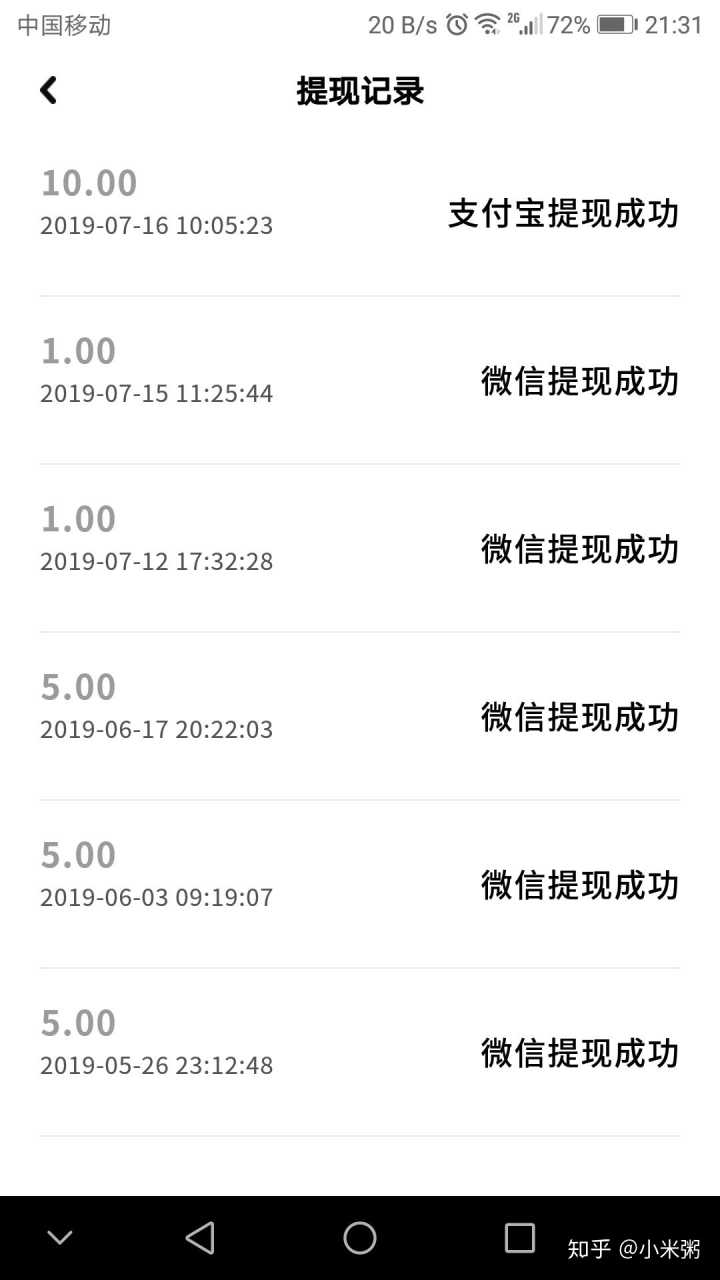Open the recent apps overview

pos(519,1238)
